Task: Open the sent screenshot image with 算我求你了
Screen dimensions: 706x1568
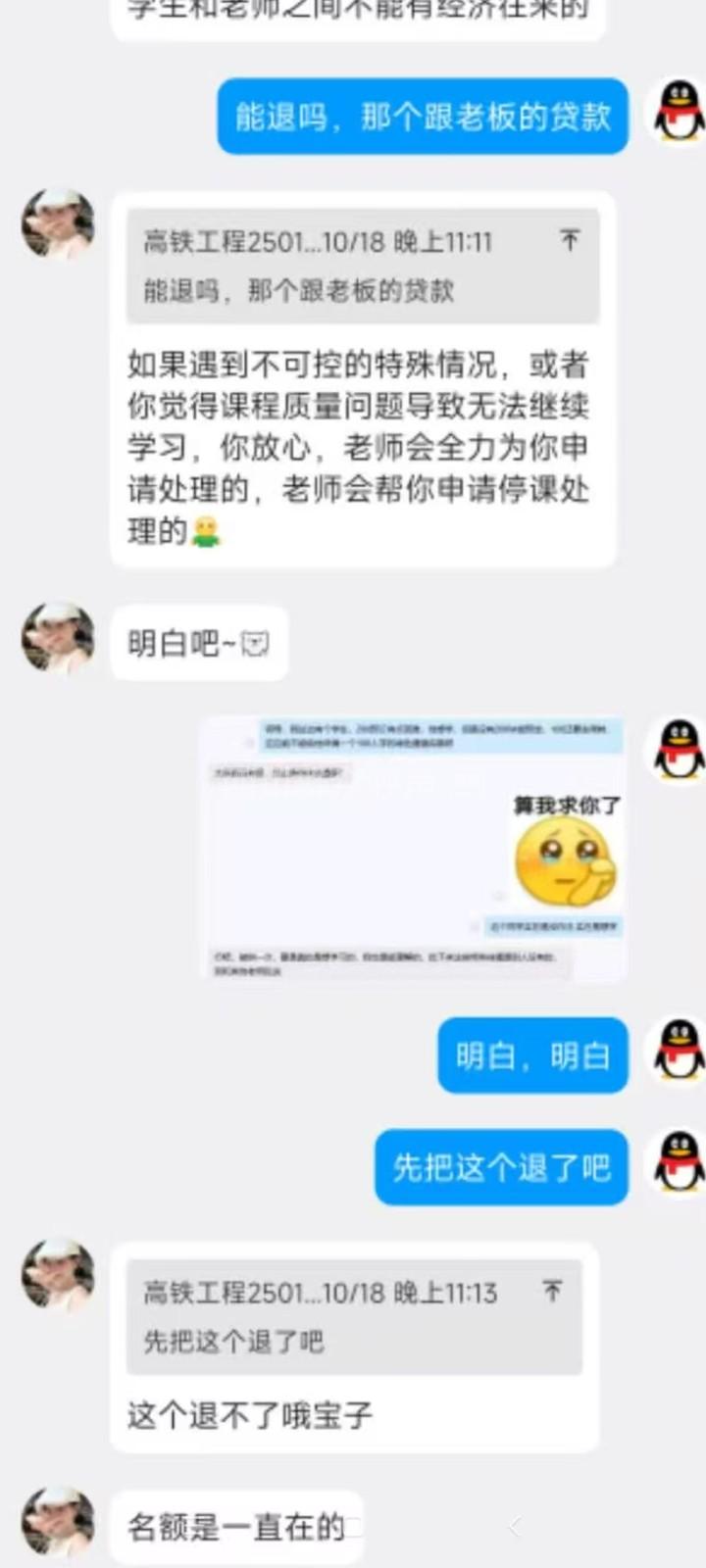Action: [413, 849]
